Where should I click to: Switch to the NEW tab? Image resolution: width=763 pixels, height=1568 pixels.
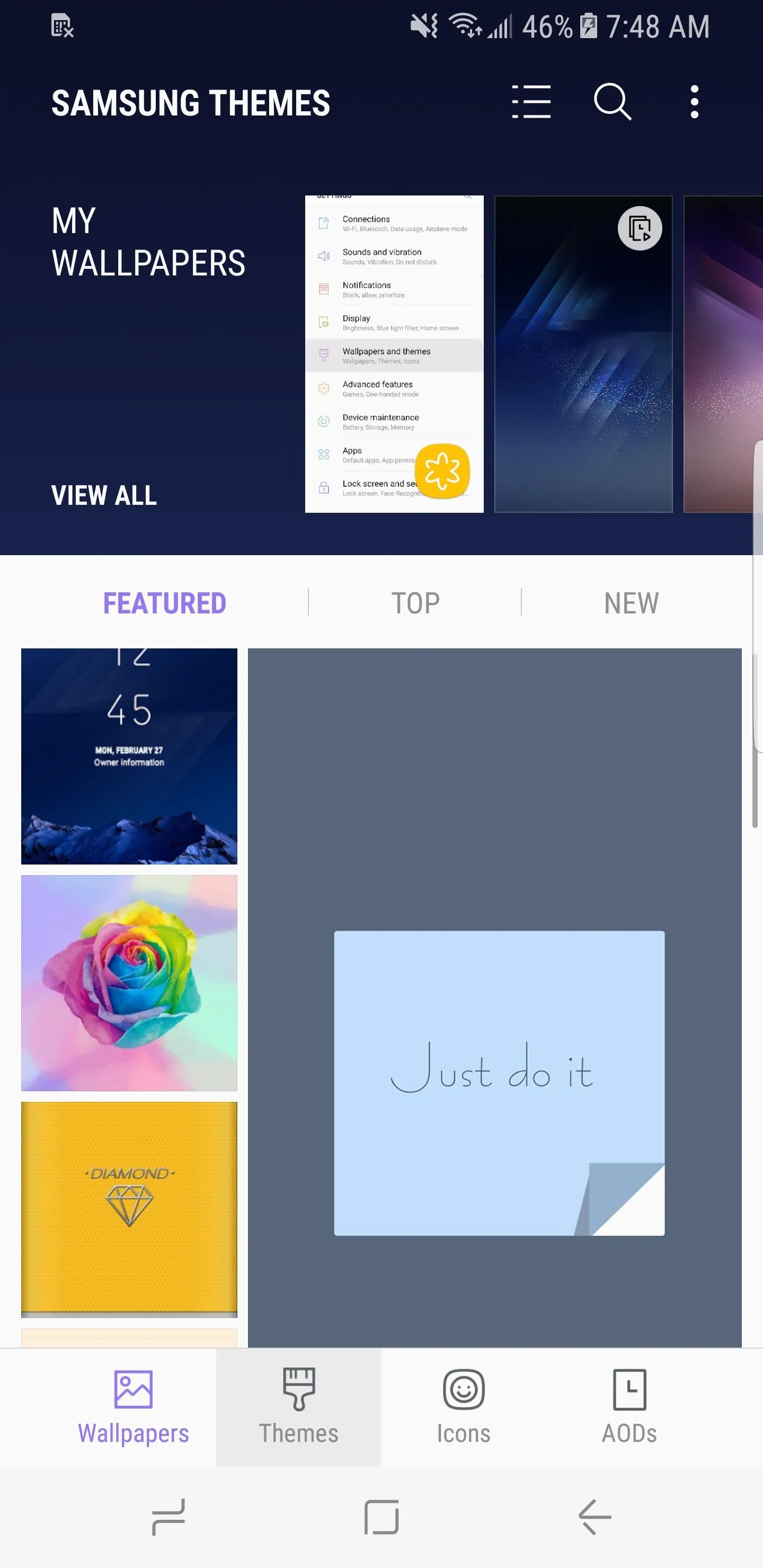(x=632, y=603)
